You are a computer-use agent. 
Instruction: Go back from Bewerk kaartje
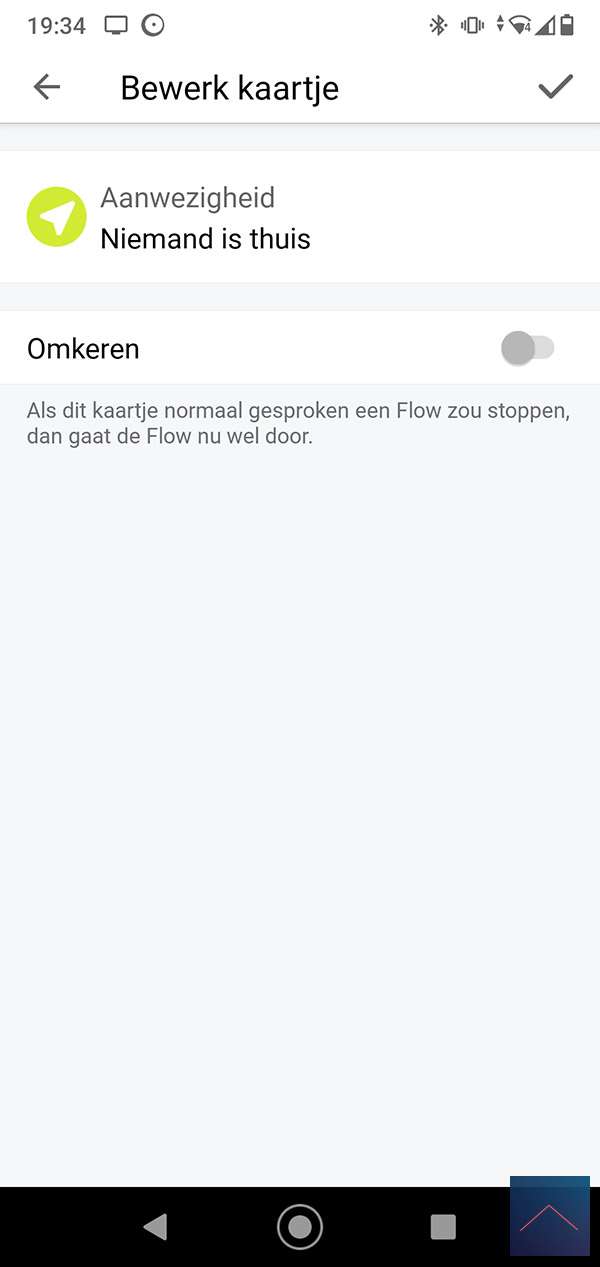point(47,87)
